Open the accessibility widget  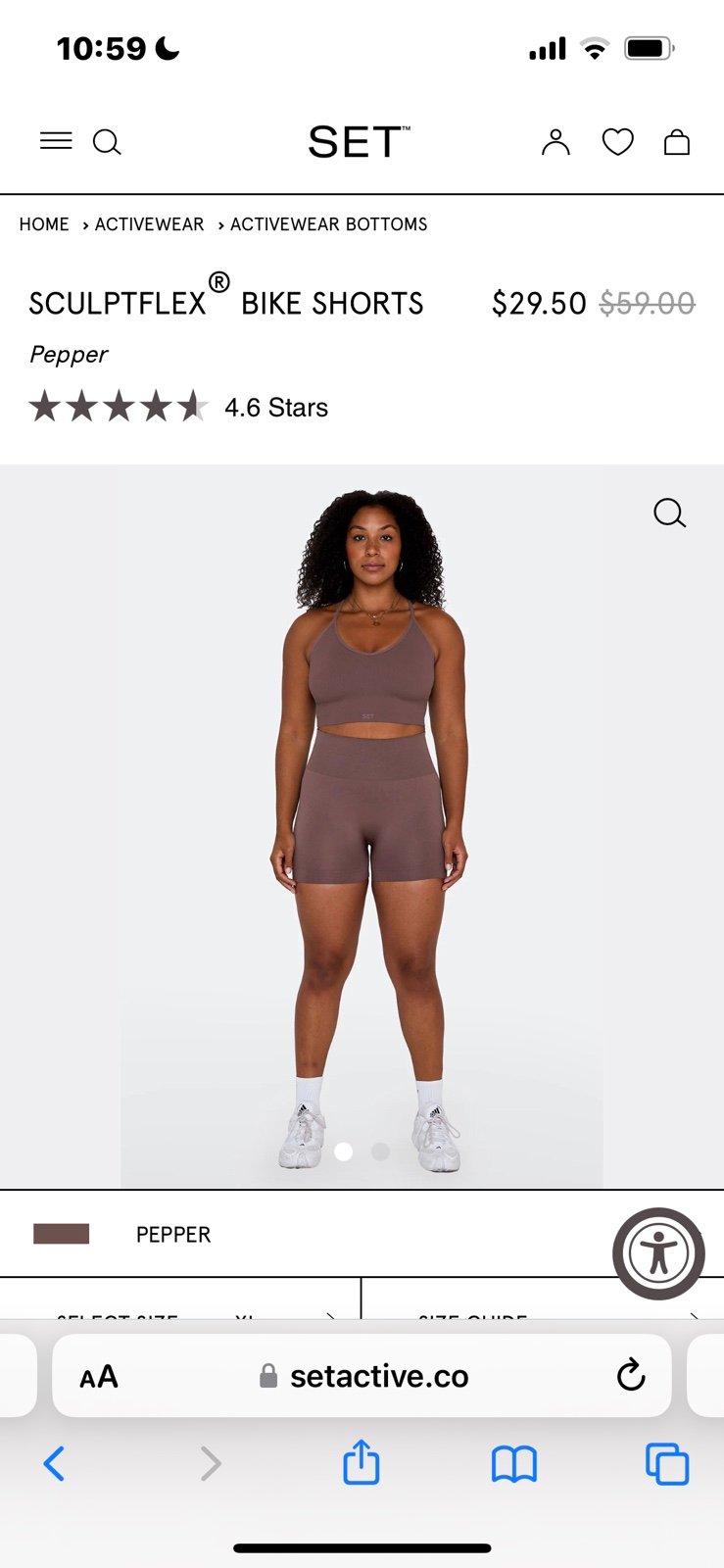[x=658, y=1253]
